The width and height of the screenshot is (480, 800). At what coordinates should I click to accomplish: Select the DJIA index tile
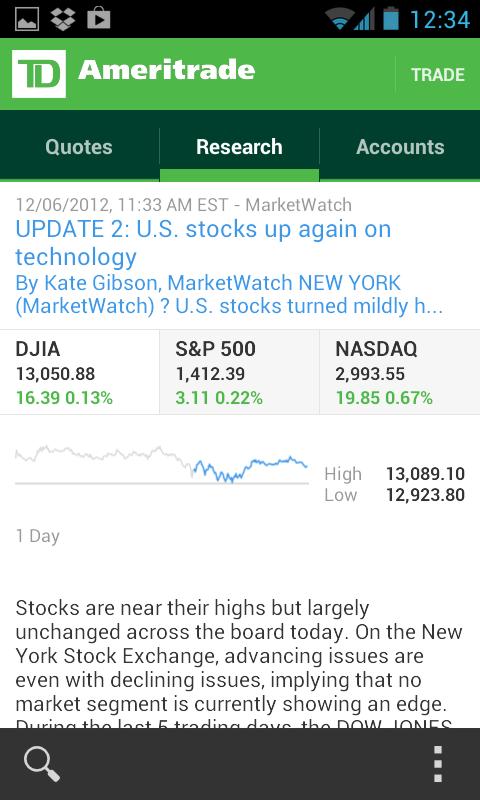tap(79, 372)
